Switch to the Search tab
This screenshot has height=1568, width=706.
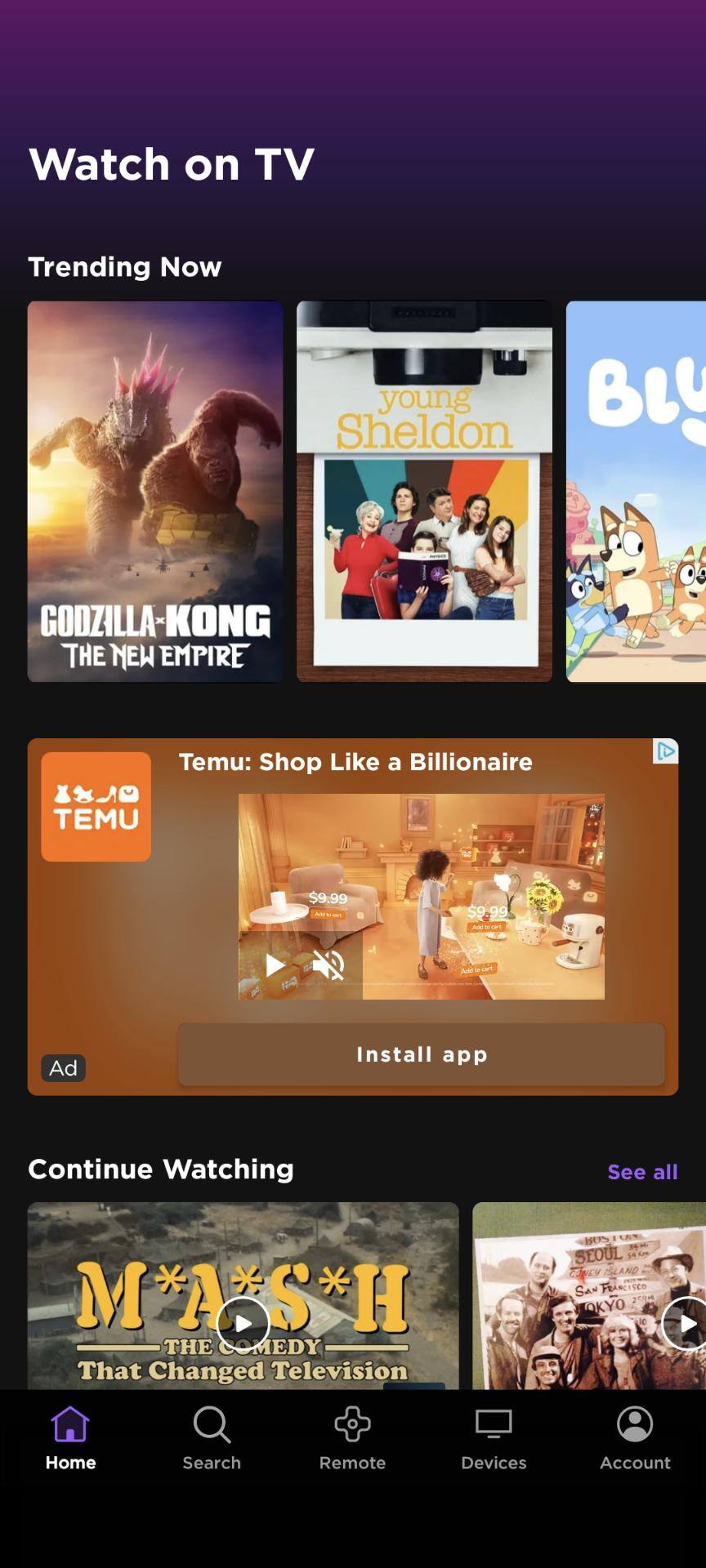(x=212, y=1439)
